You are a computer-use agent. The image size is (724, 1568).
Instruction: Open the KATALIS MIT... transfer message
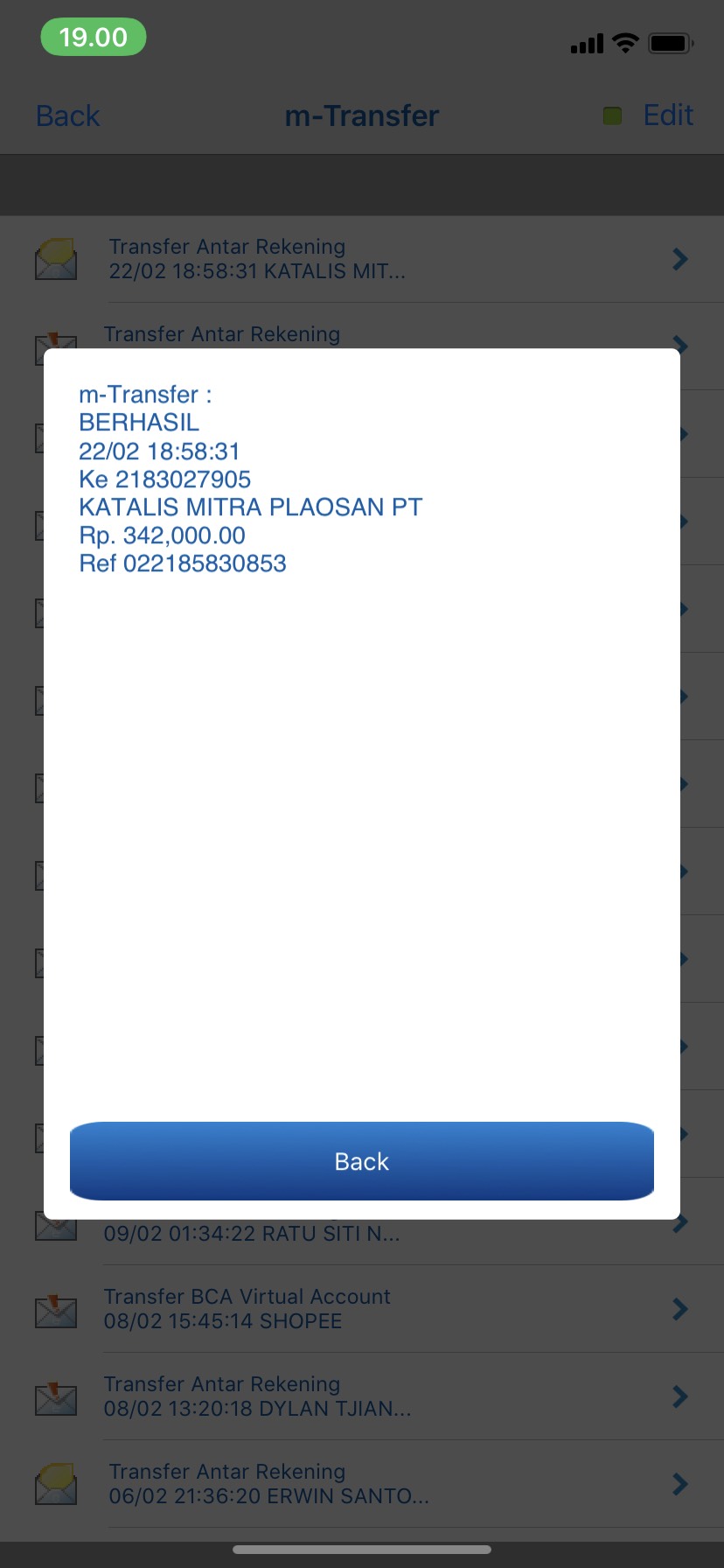tap(362, 259)
